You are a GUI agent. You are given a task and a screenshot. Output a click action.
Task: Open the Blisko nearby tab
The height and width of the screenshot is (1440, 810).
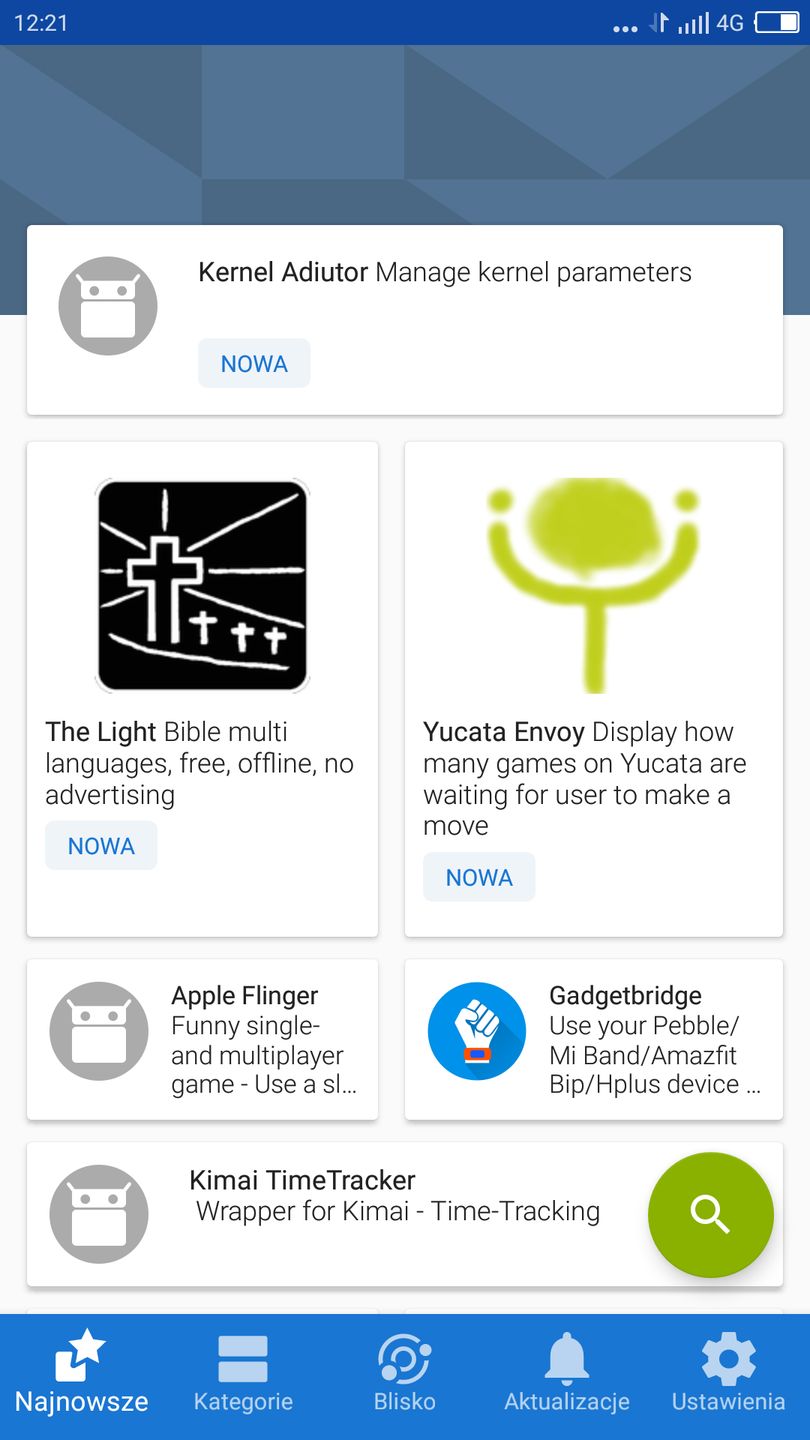pos(404,1376)
